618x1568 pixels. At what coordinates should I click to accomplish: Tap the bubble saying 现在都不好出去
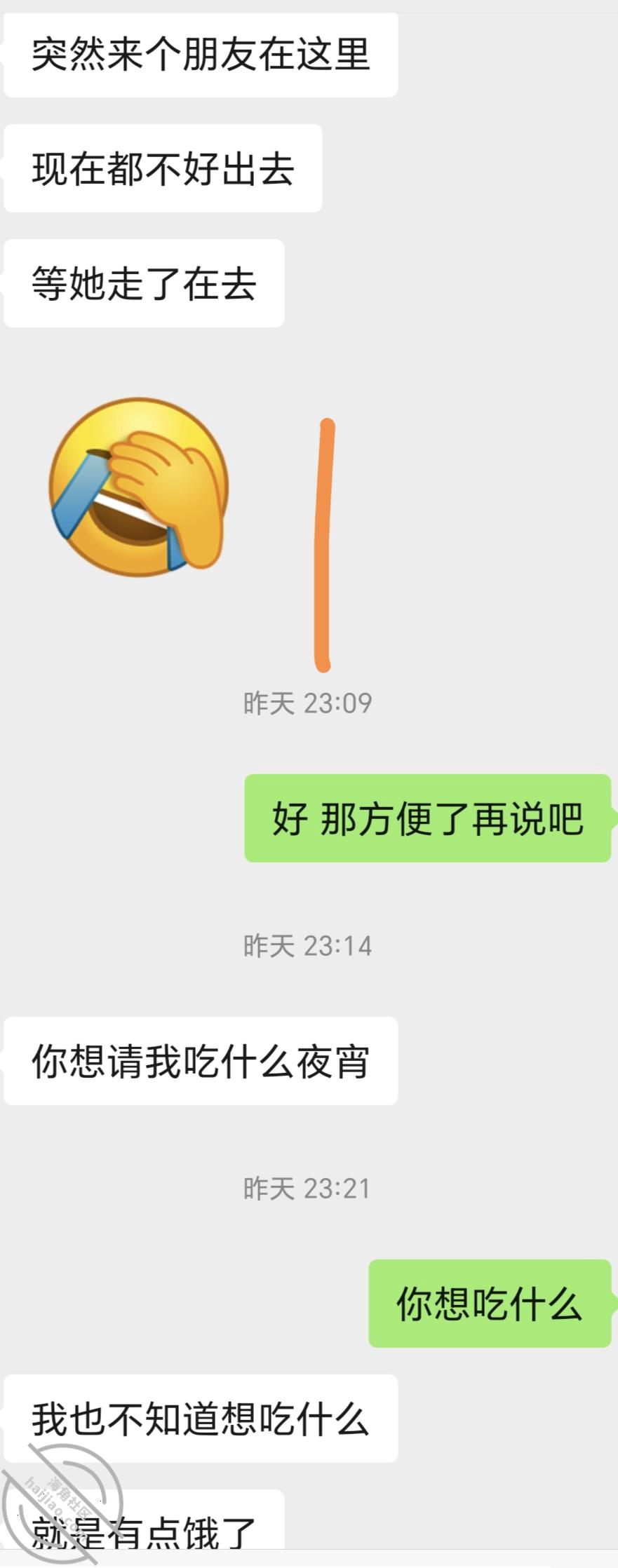coord(161,168)
